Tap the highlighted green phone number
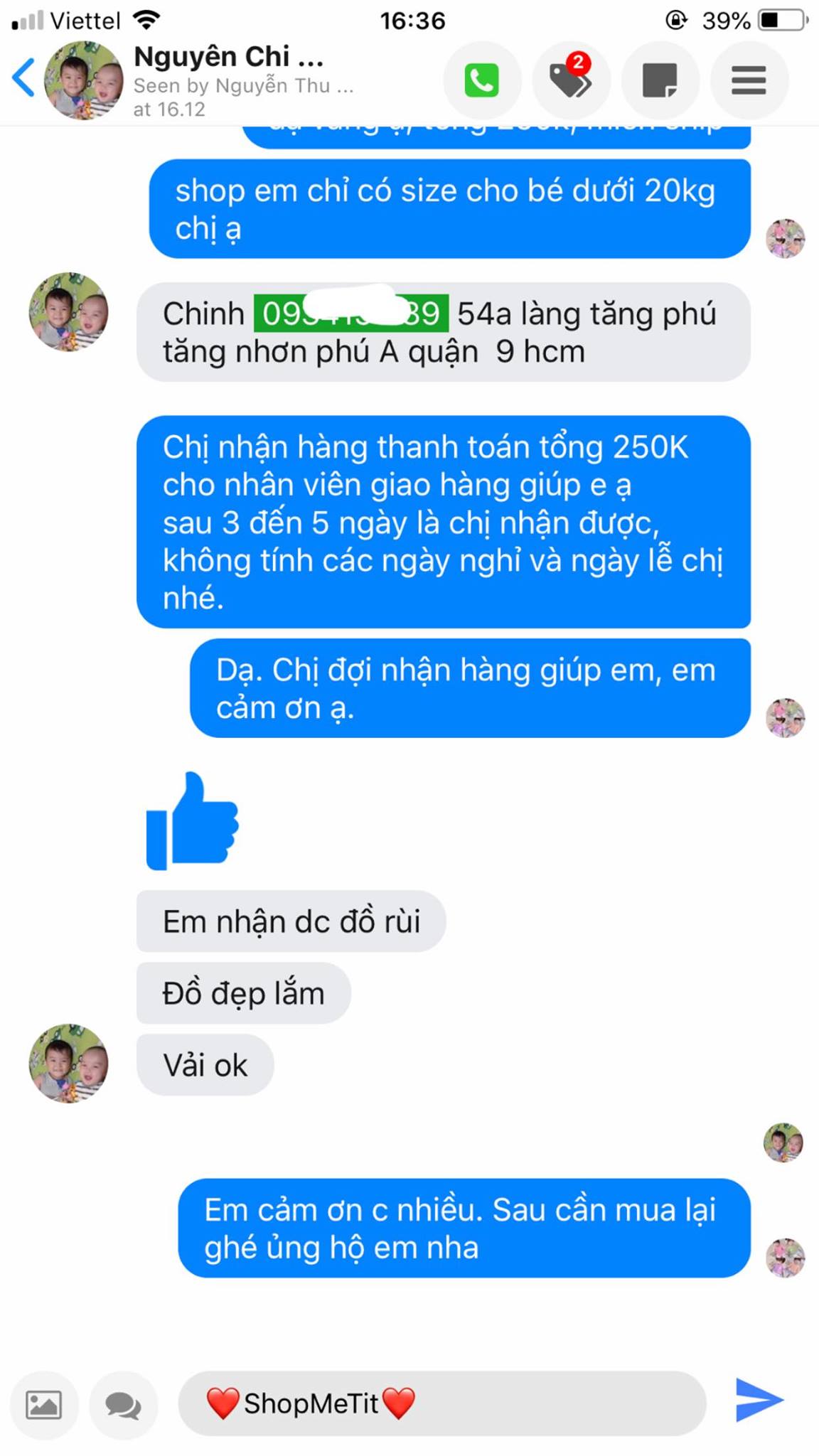Viewport: 819px width, 1456px height. tap(351, 314)
